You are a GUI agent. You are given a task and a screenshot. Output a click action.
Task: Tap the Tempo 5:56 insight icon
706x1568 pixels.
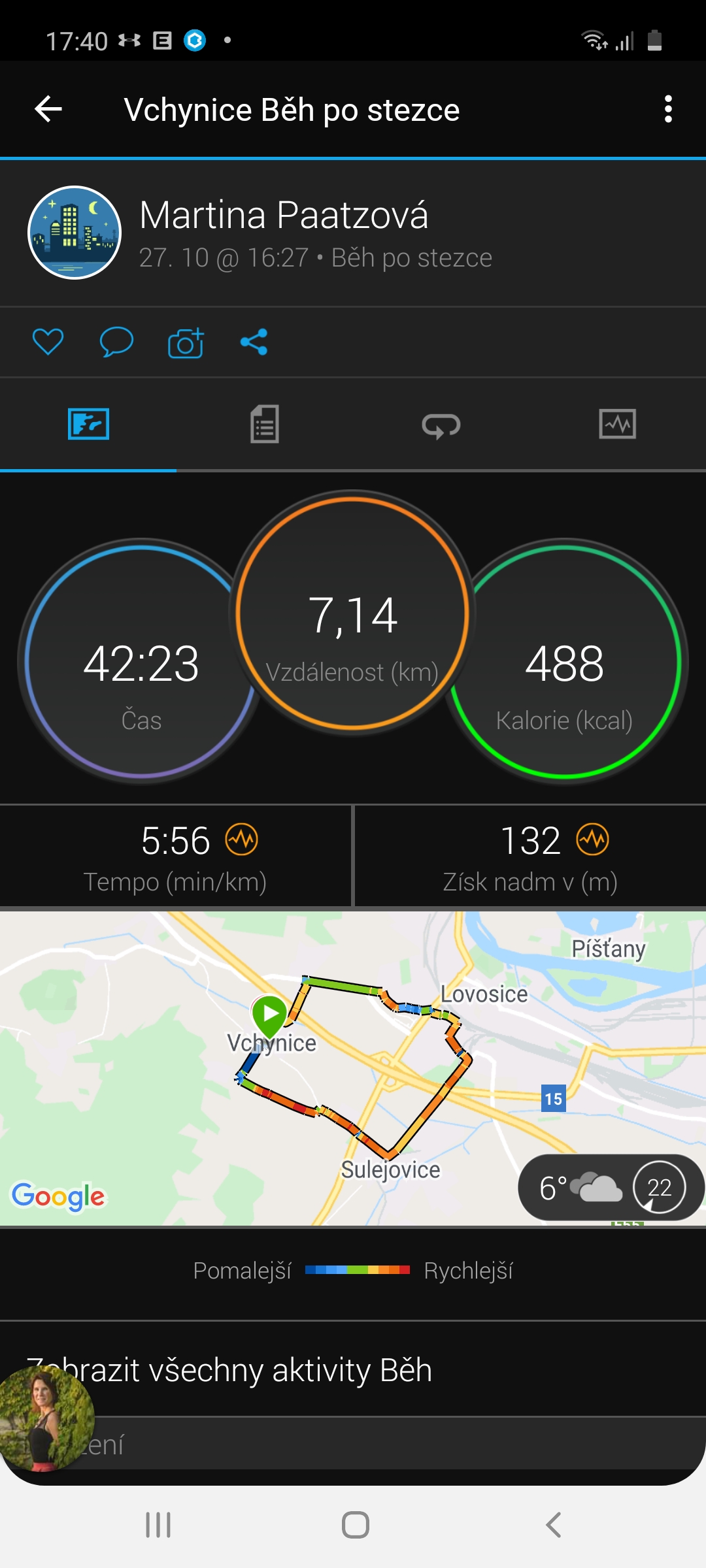pyautogui.click(x=242, y=840)
